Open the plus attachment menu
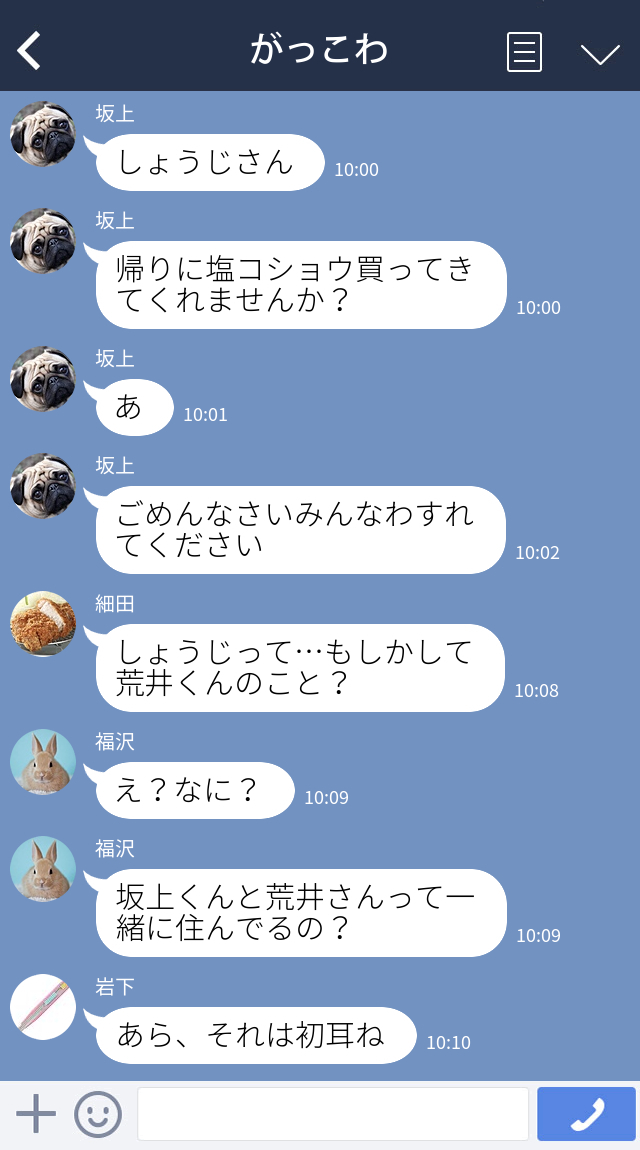 [x=36, y=1114]
